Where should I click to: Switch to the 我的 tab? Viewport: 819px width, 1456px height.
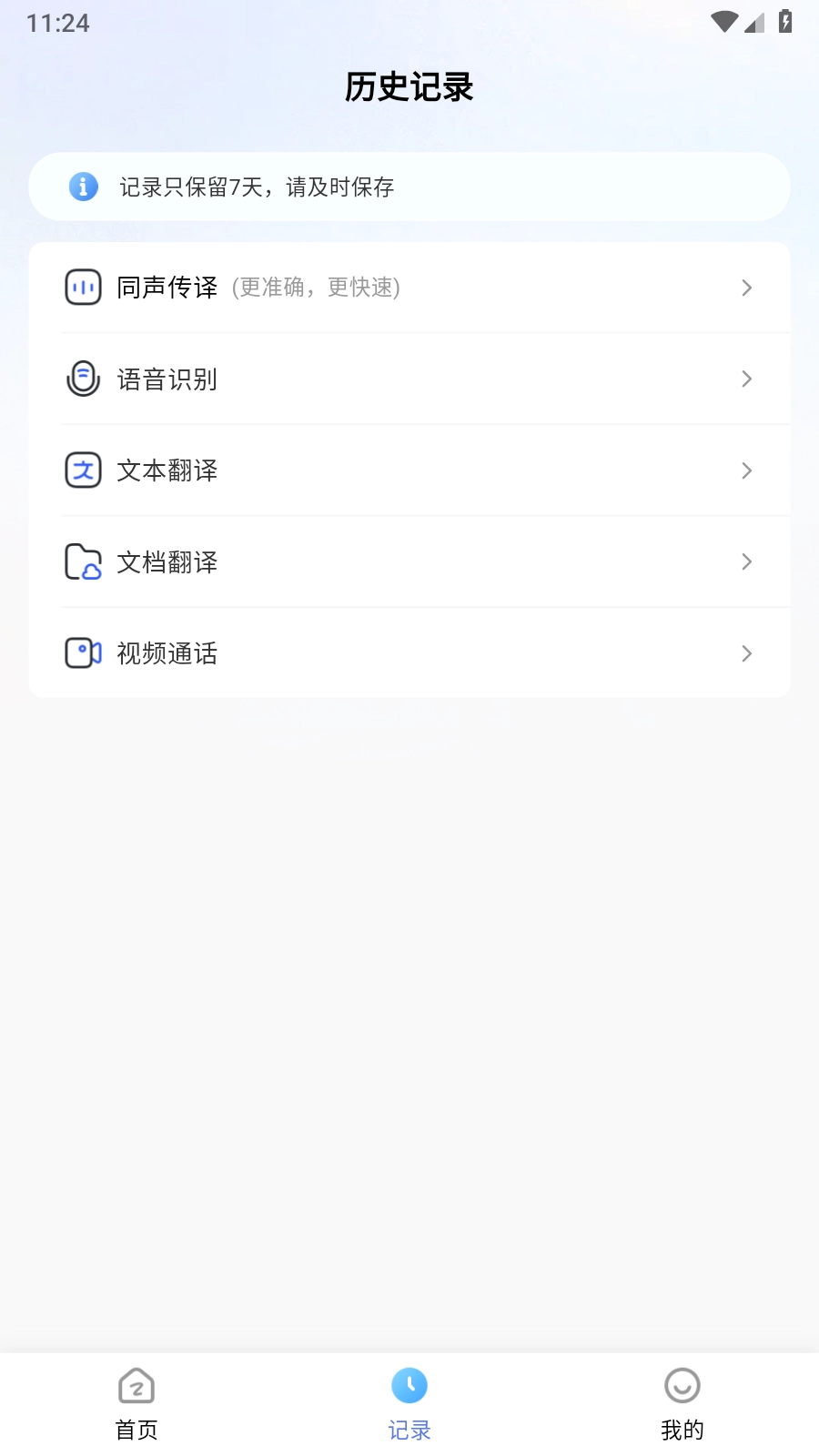click(x=682, y=1403)
